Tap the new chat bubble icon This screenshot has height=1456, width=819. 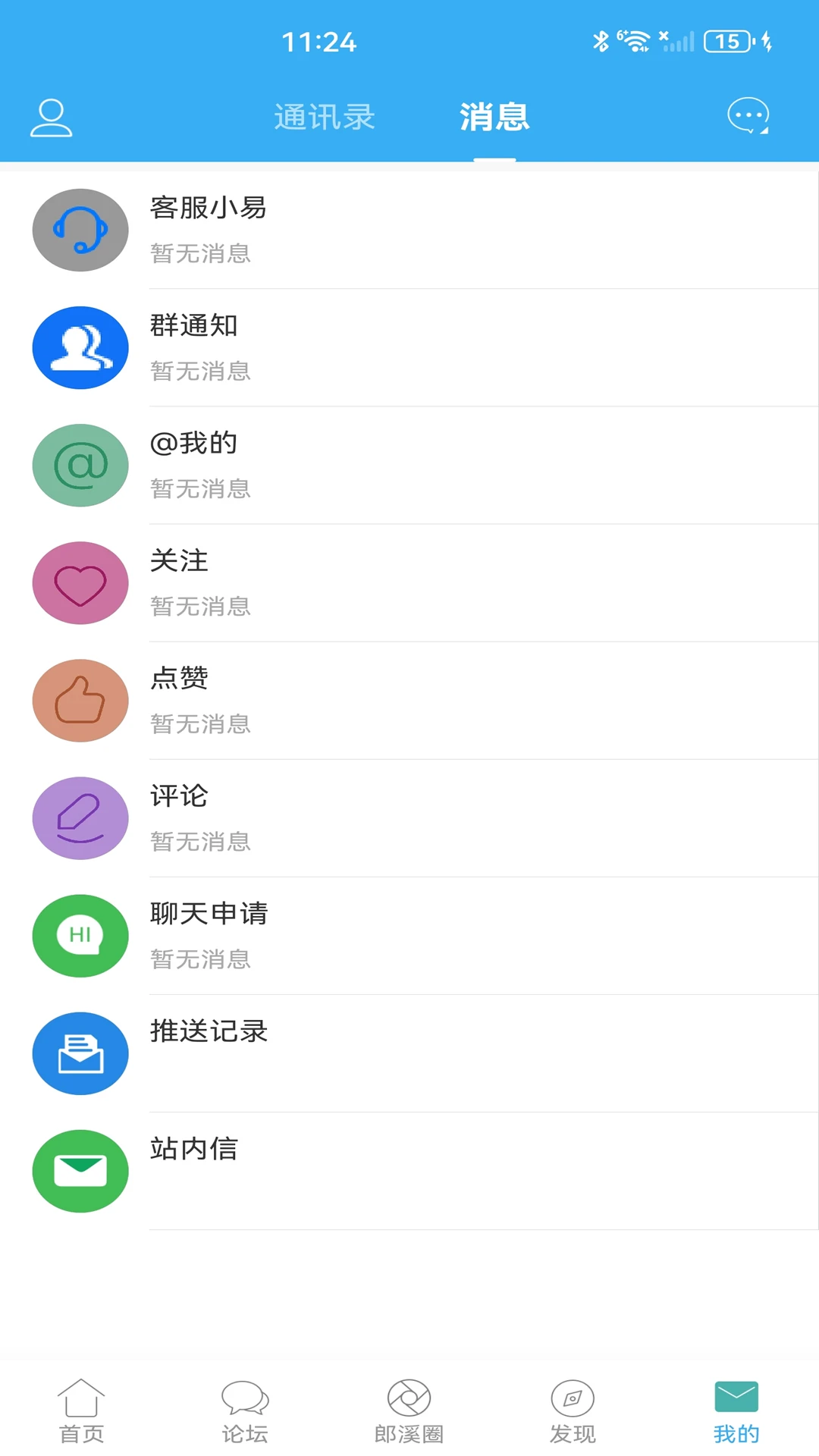tap(748, 116)
